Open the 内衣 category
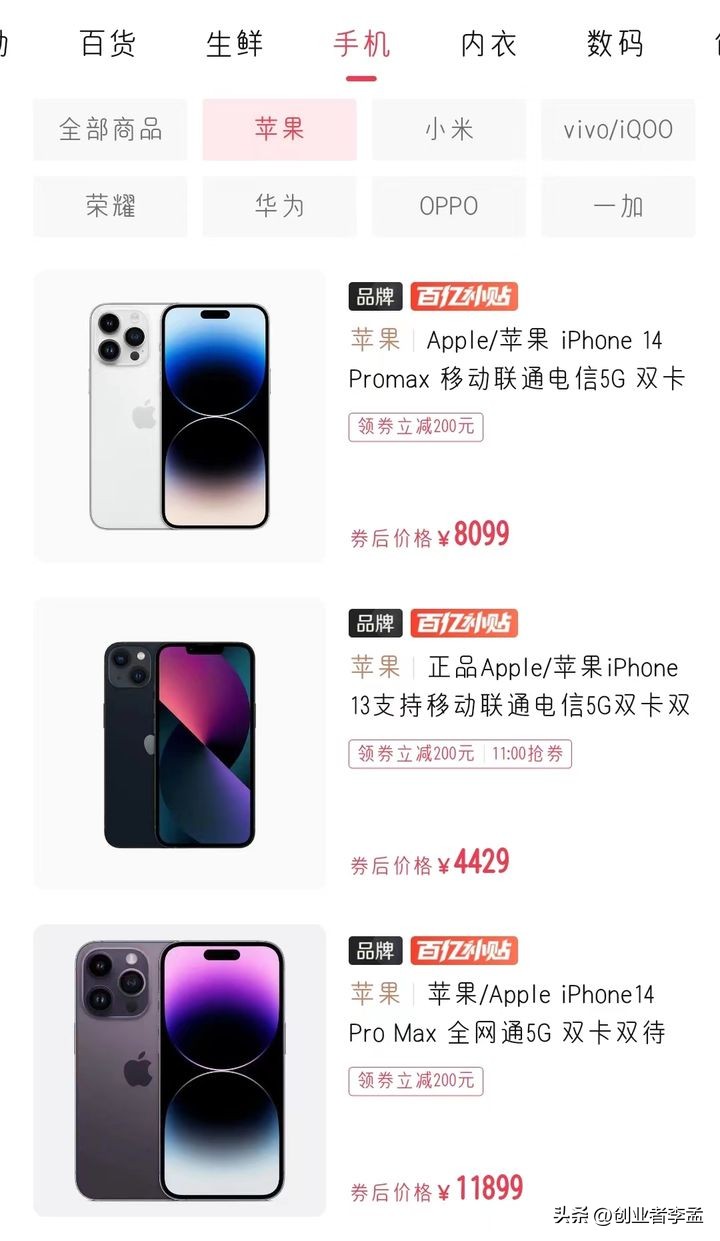The image size is (720, 1241). tap(487, 44)
